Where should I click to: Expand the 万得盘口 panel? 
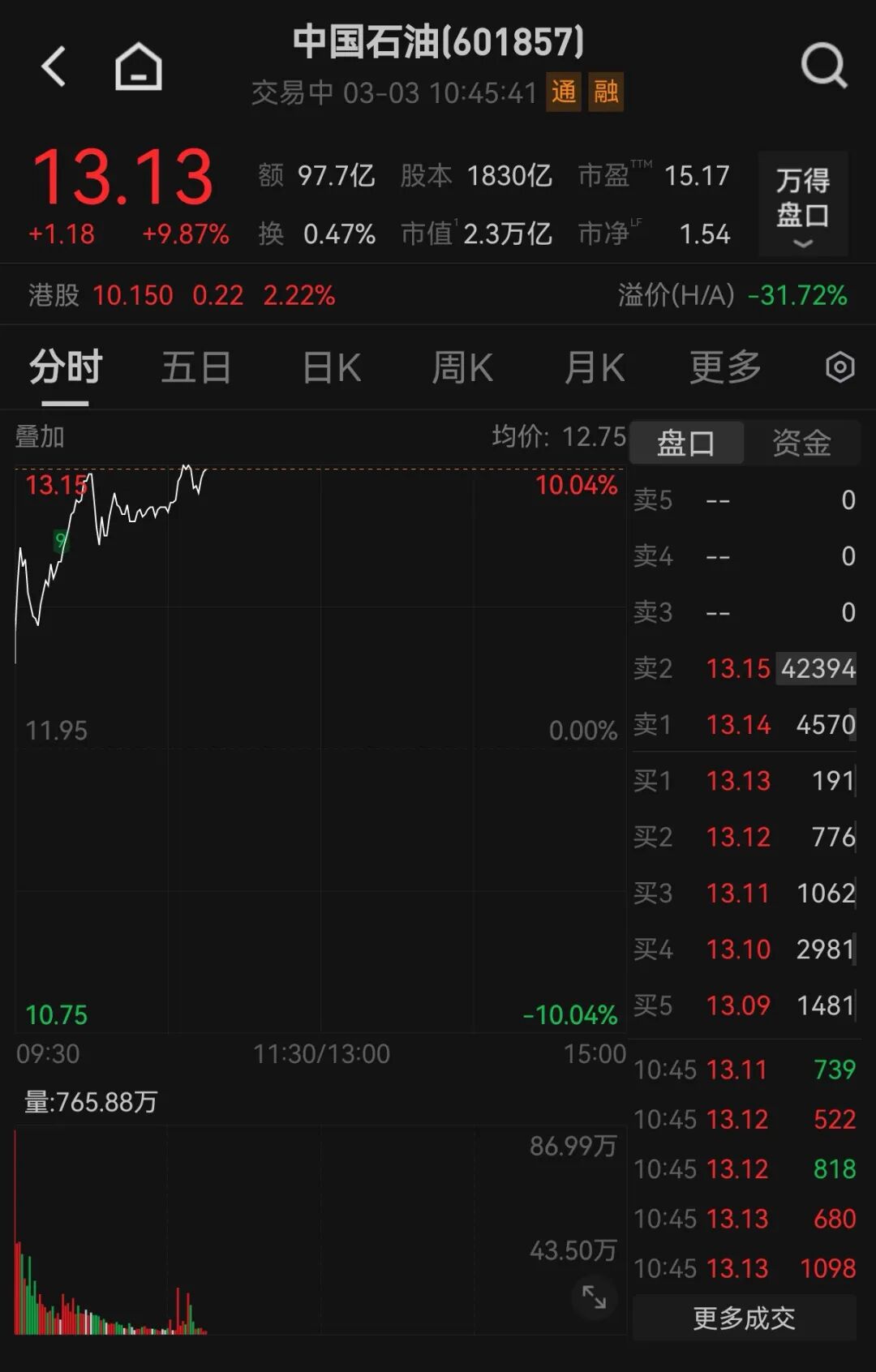coord(802,204)
